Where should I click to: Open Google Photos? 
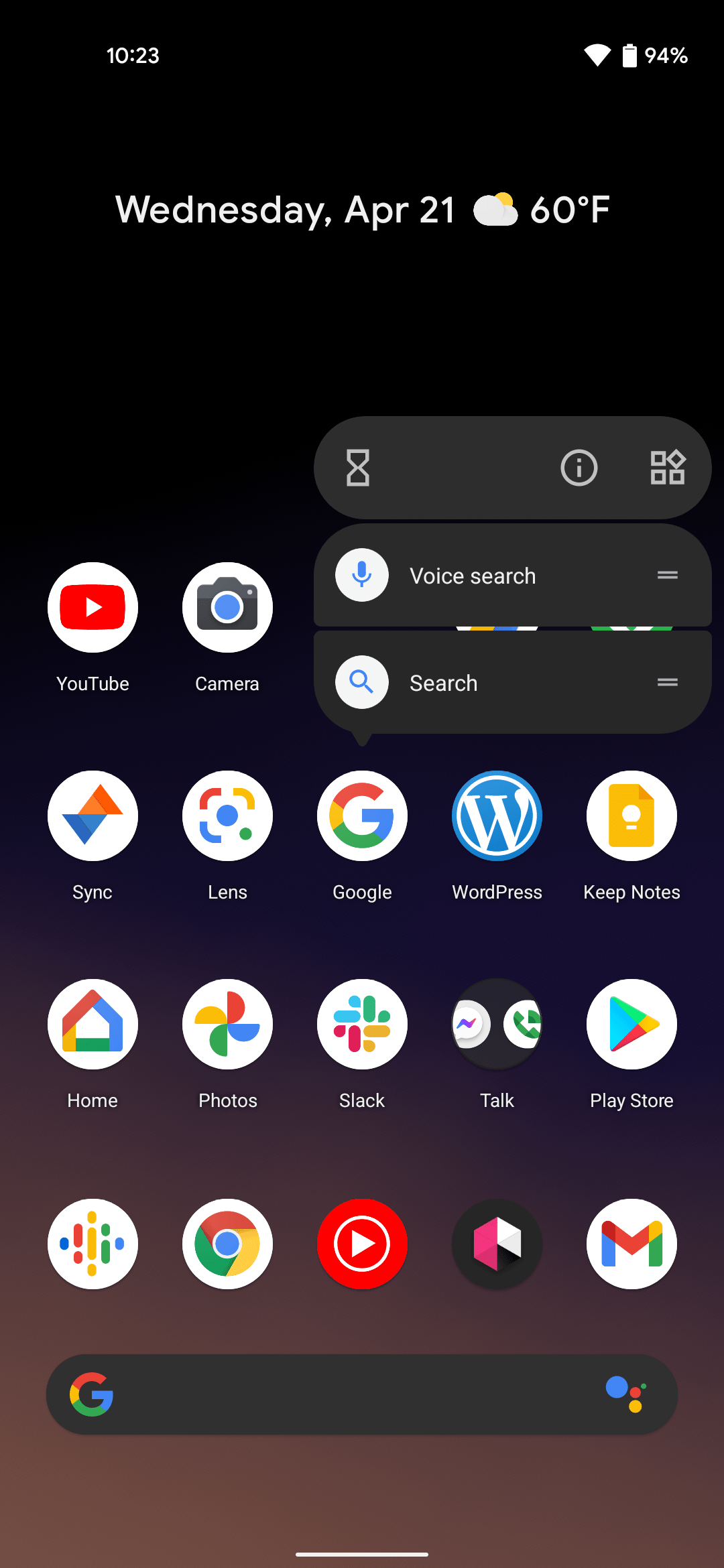227,1025
